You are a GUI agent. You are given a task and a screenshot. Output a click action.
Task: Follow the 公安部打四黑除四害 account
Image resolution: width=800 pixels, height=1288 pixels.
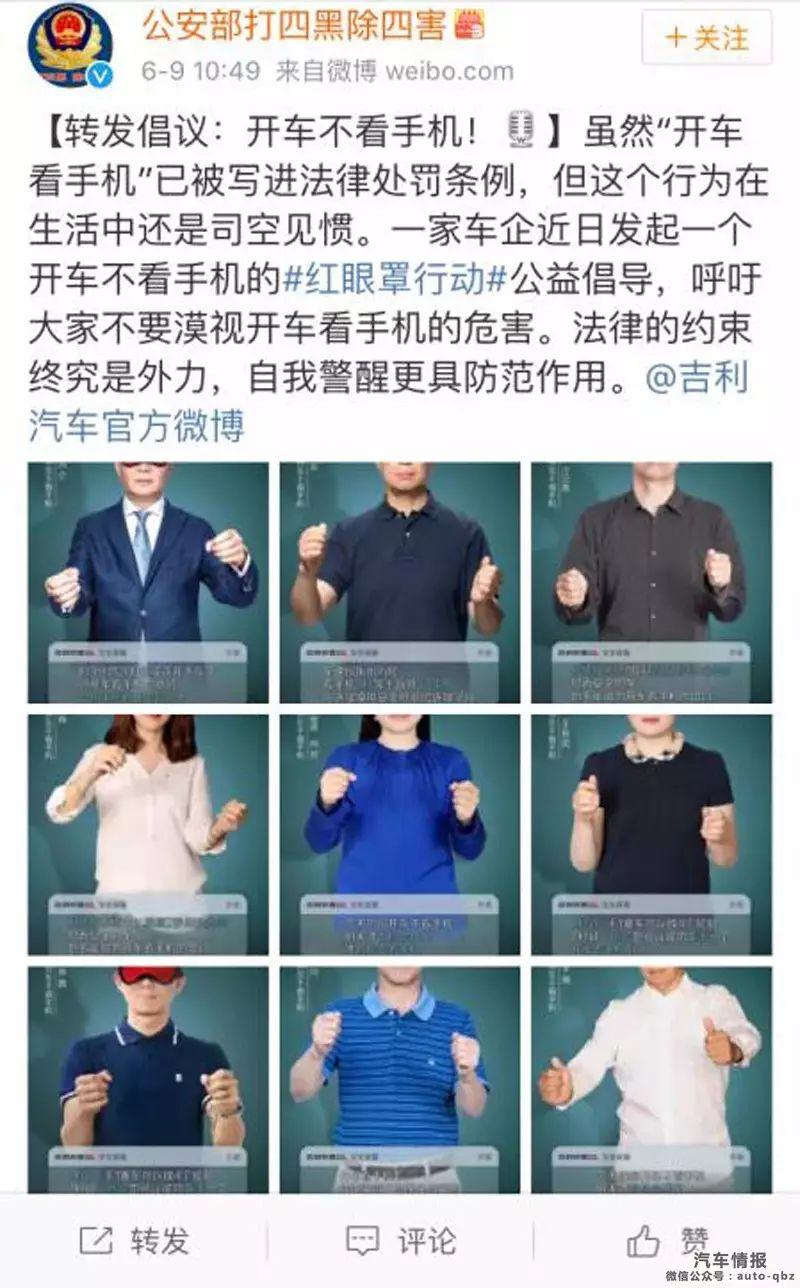[x=706, y=38]
